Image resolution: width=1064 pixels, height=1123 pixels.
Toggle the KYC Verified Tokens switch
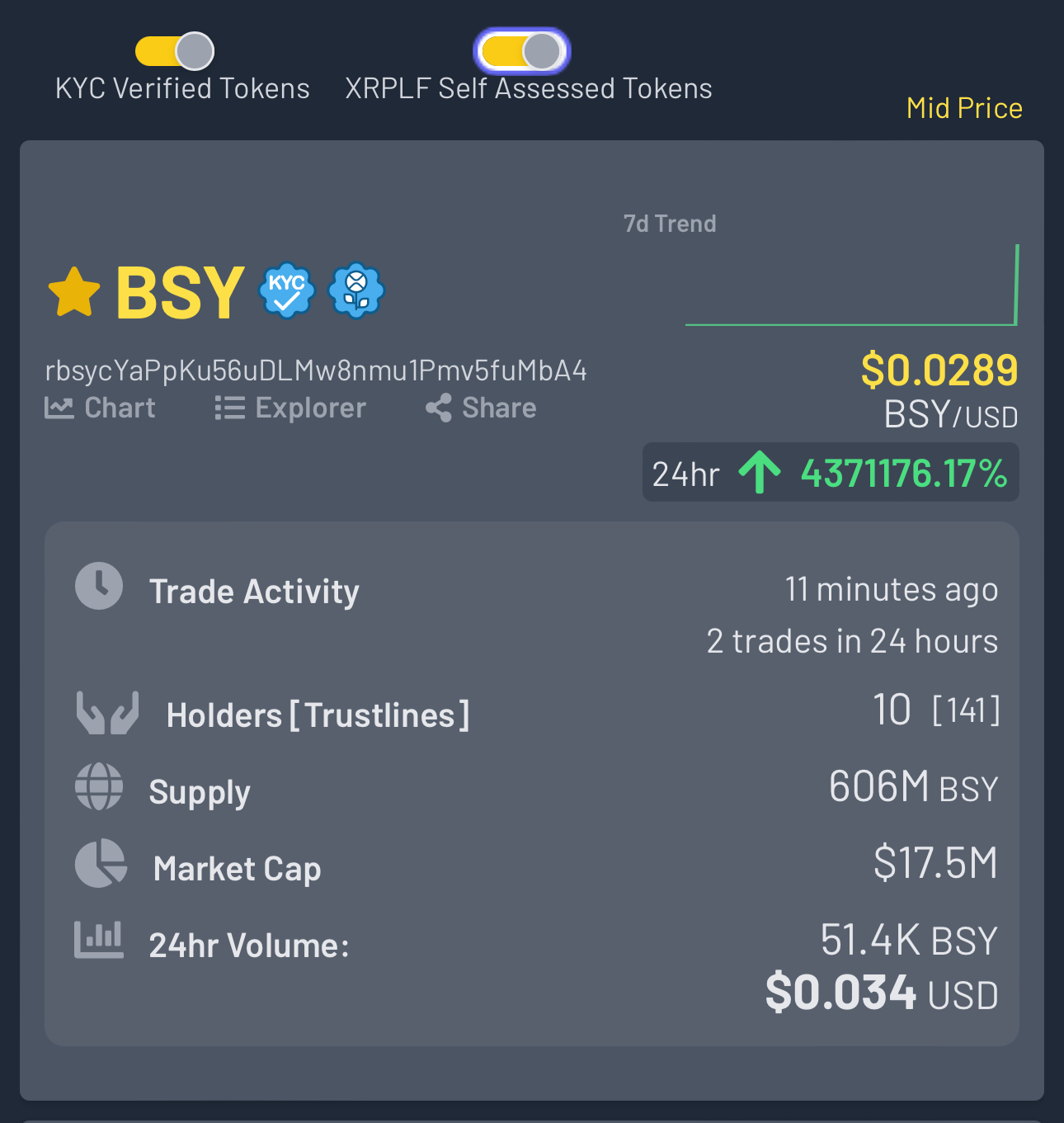175,51
